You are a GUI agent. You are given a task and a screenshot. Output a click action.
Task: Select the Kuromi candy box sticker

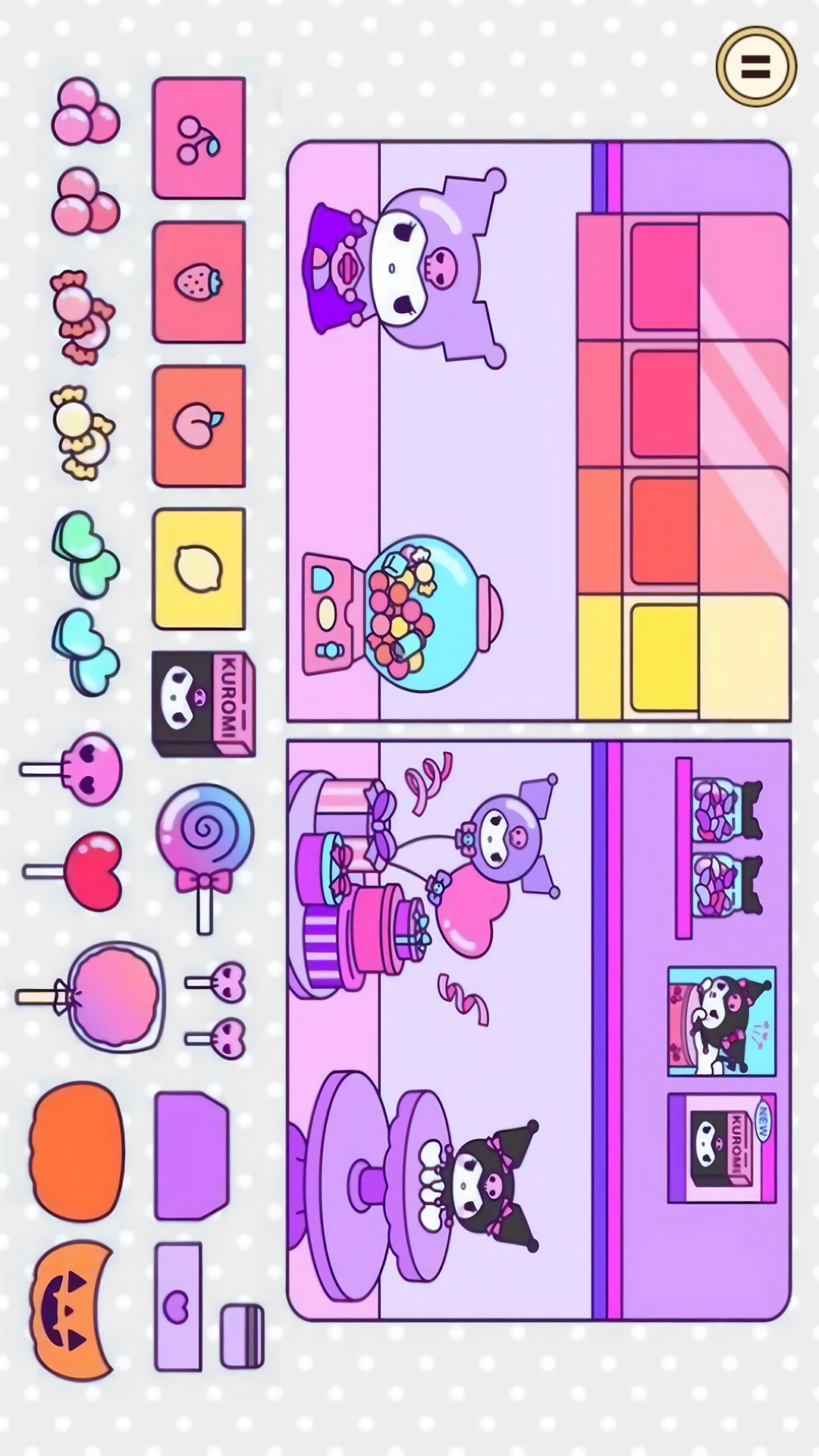[202, 704]
